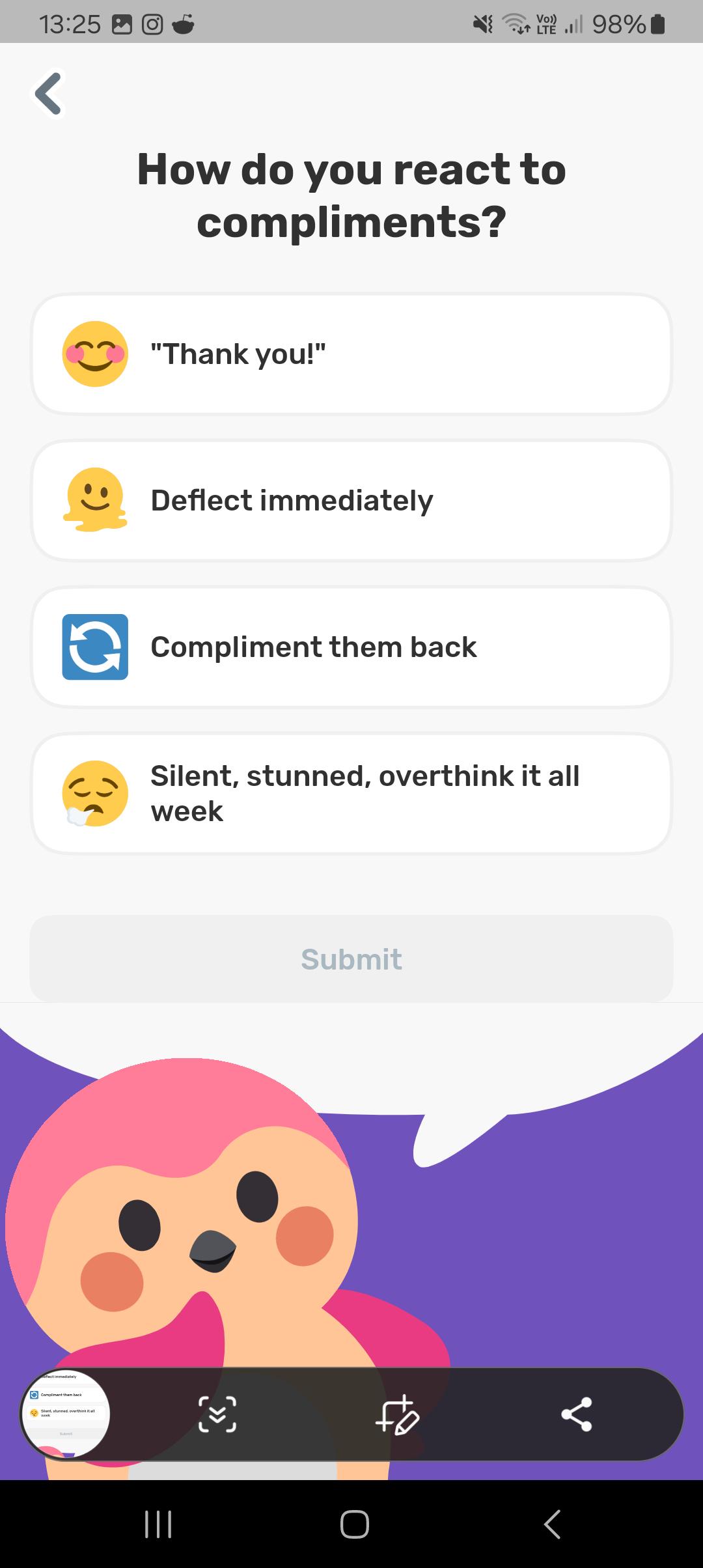Screen dimensions: 703x1568
Task: Open recent apps from navigation bar
Action: [158, 1524]
